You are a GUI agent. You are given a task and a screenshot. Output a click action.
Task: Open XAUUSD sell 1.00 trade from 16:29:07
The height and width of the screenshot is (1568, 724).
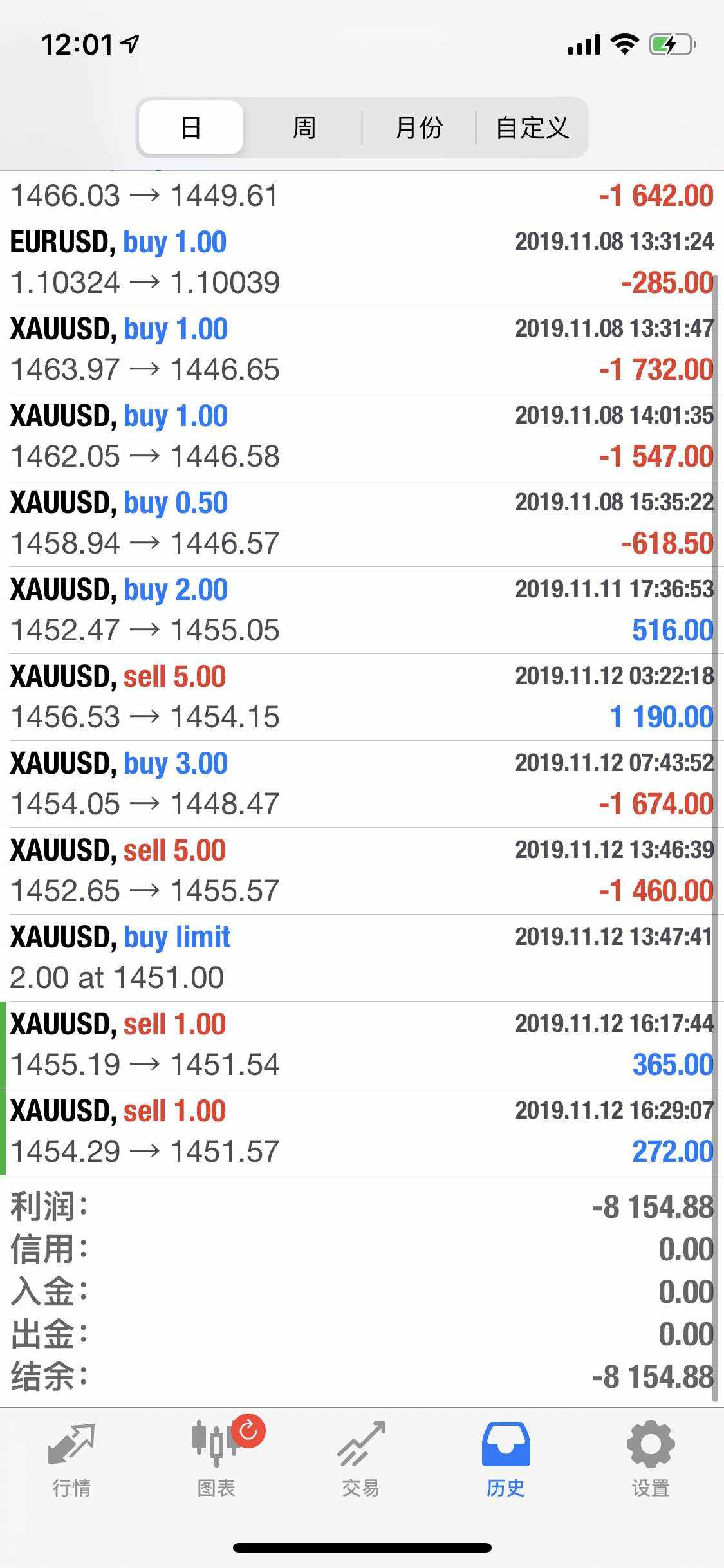[362, 1132]
